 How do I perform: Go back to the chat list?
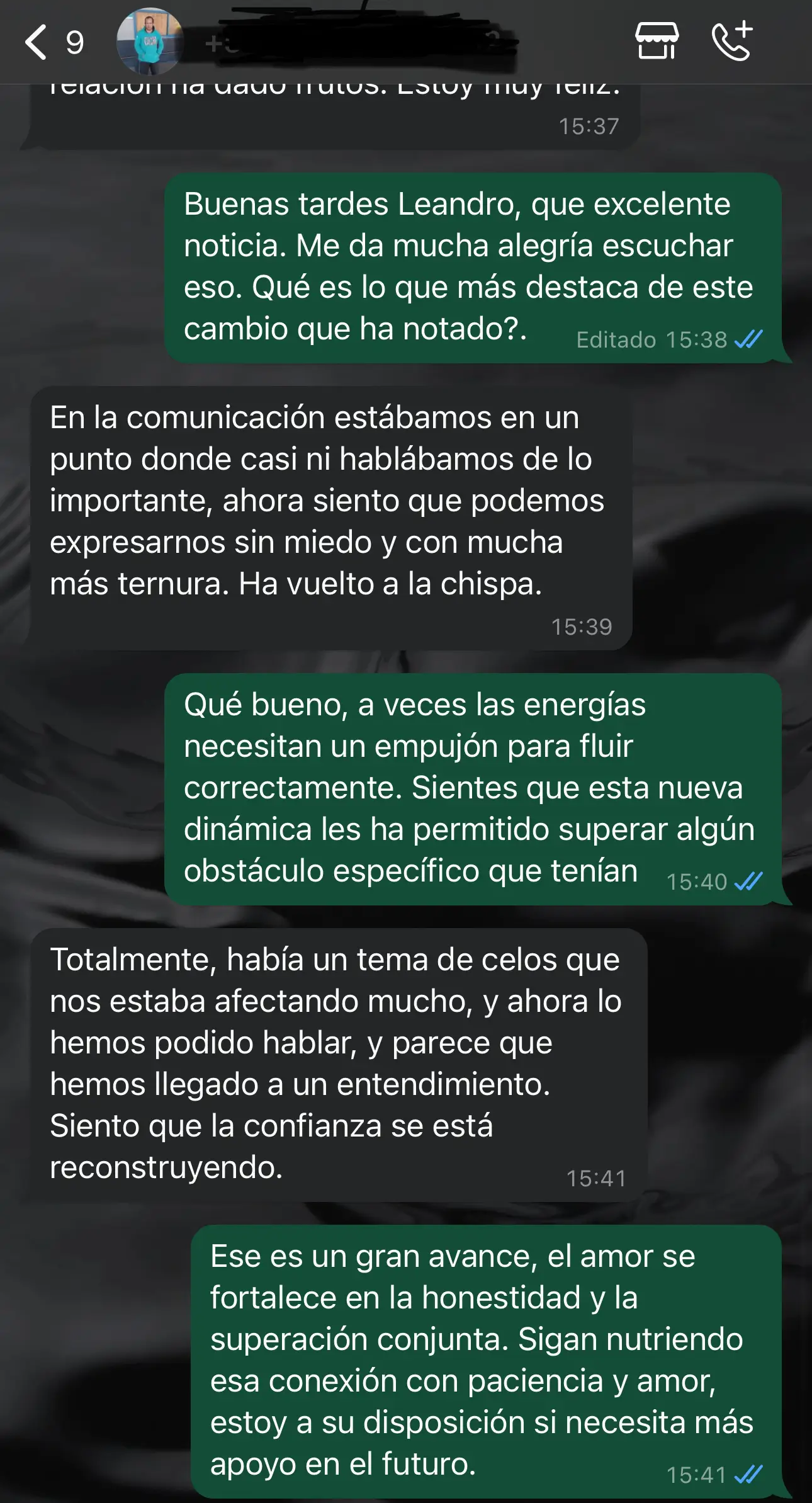click(38, 42)
